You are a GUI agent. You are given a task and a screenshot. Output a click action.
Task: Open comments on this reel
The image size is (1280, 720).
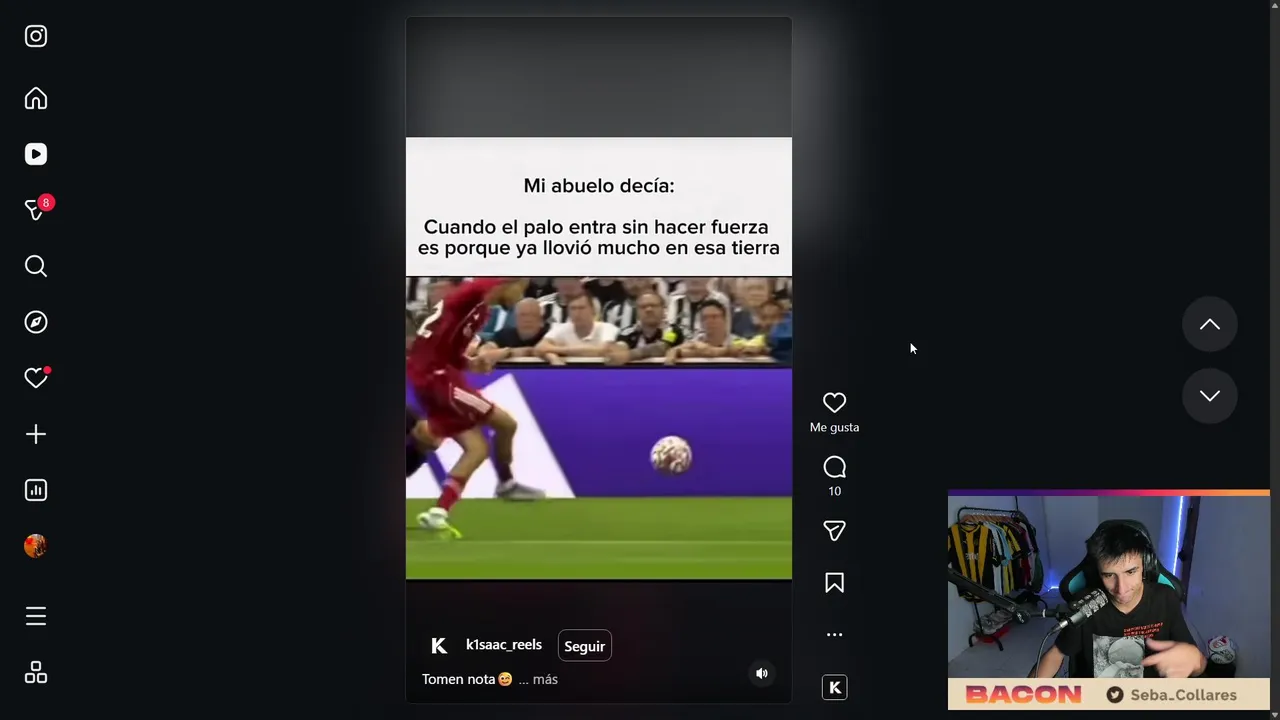click(x=834, y=468)
